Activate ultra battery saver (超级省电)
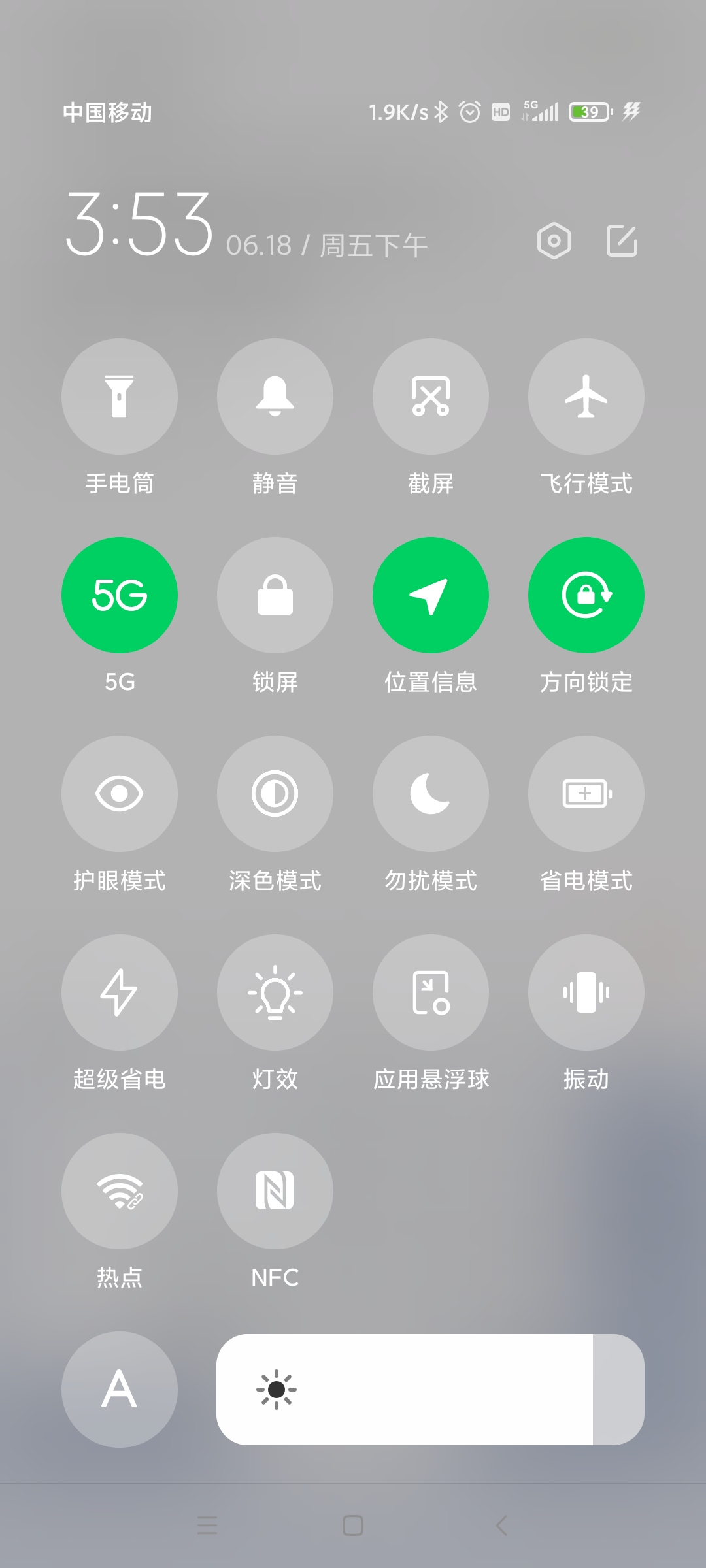The image size is (706, 1568). pos(120,992)
